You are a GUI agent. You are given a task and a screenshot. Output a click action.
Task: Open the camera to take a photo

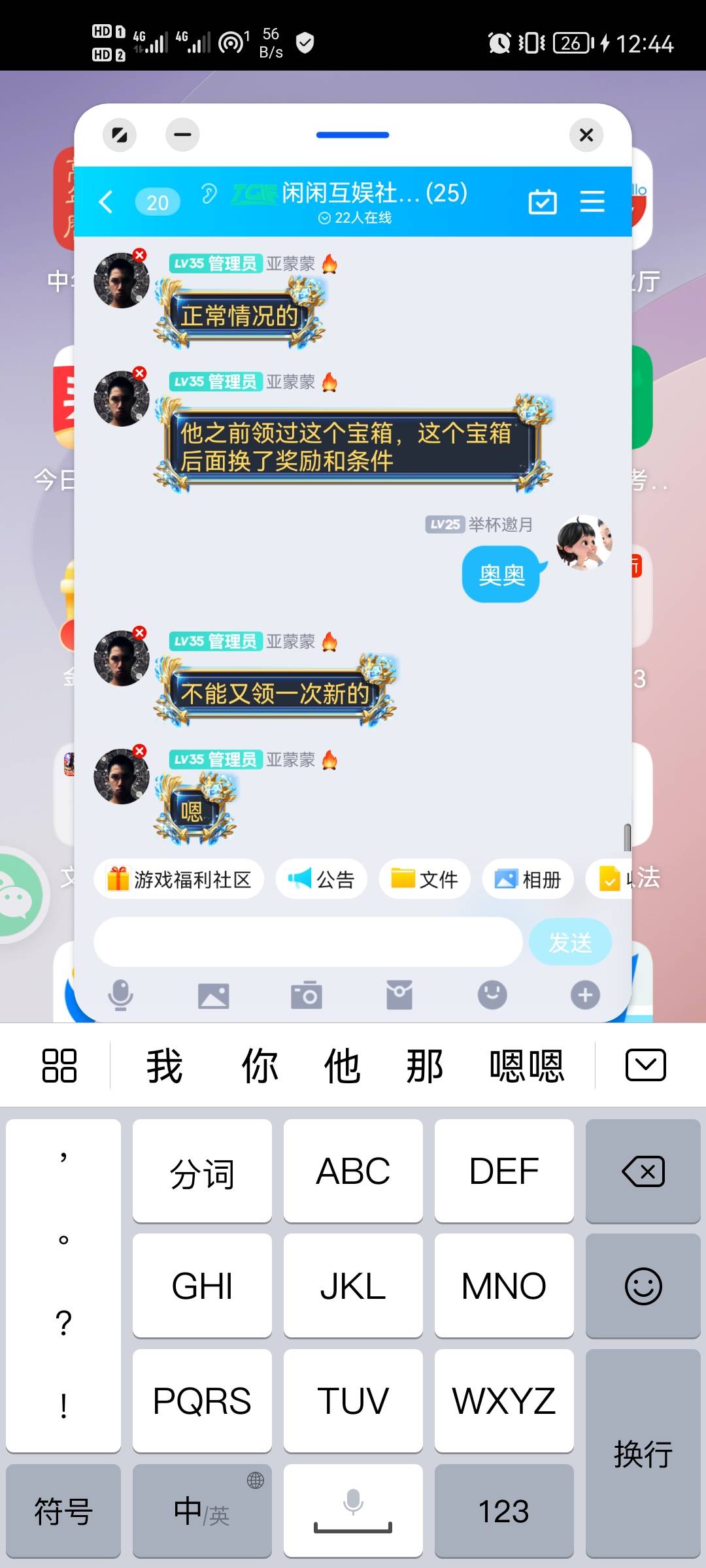click(307, 996)
